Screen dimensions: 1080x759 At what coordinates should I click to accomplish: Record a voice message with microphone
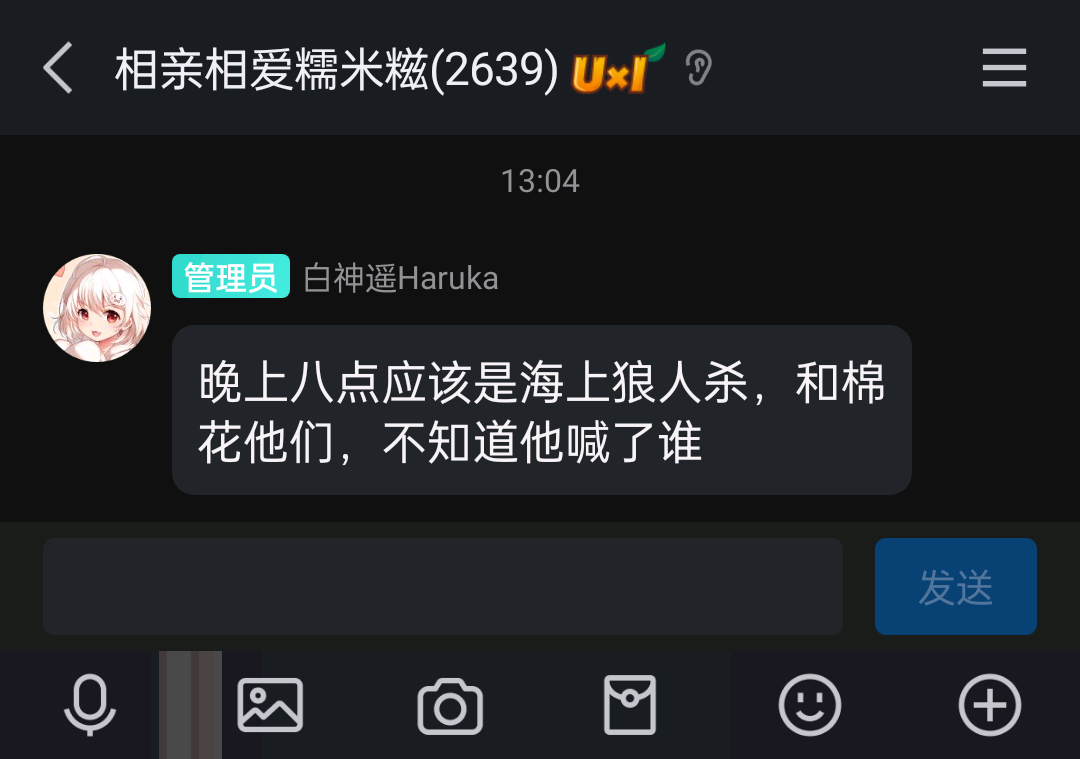click(x=90, y=705)
